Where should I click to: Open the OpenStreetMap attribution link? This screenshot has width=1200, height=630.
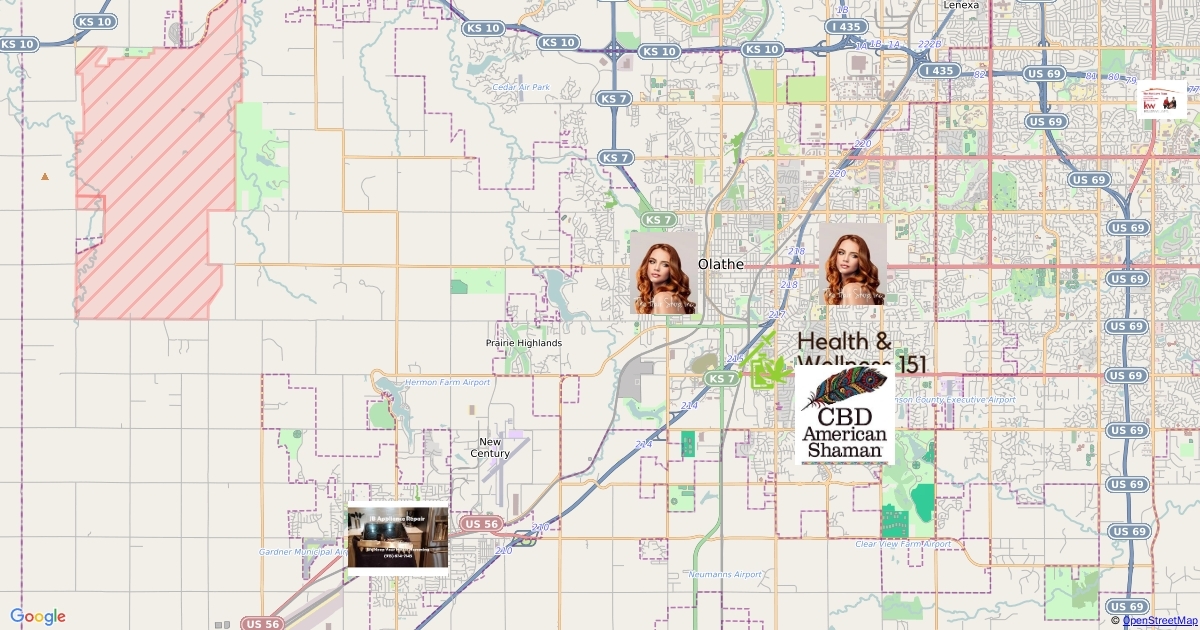tap(1160, 621)
